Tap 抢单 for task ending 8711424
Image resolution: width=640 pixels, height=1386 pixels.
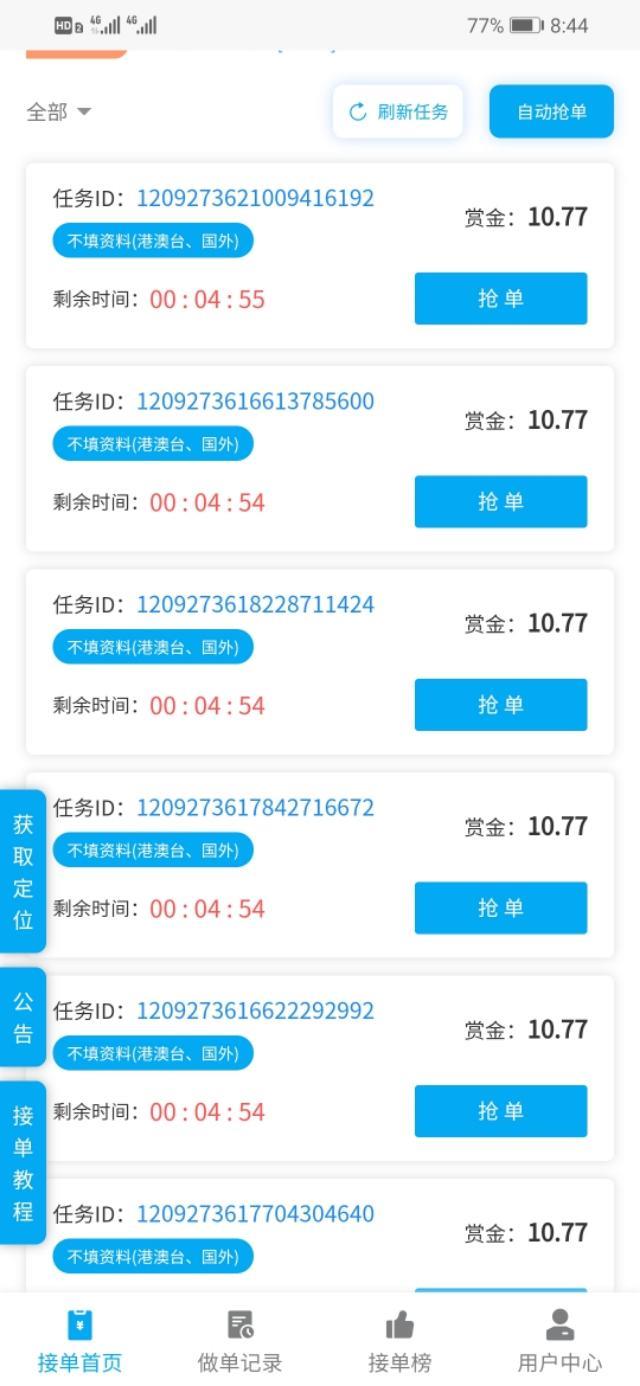tap(501, 704)
